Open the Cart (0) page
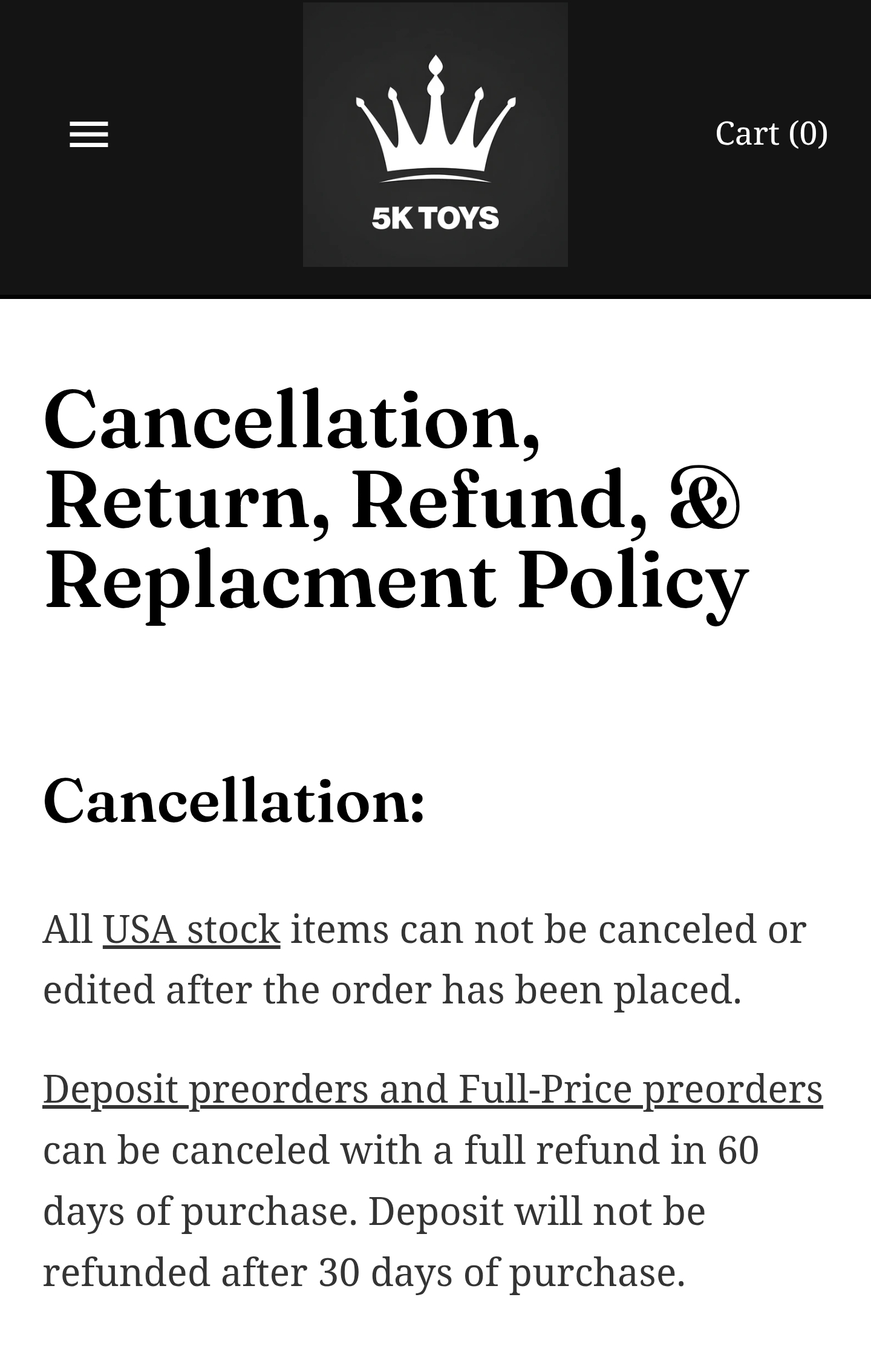The width and height of the screenshot is (871, 1372). tap(771, 133)
